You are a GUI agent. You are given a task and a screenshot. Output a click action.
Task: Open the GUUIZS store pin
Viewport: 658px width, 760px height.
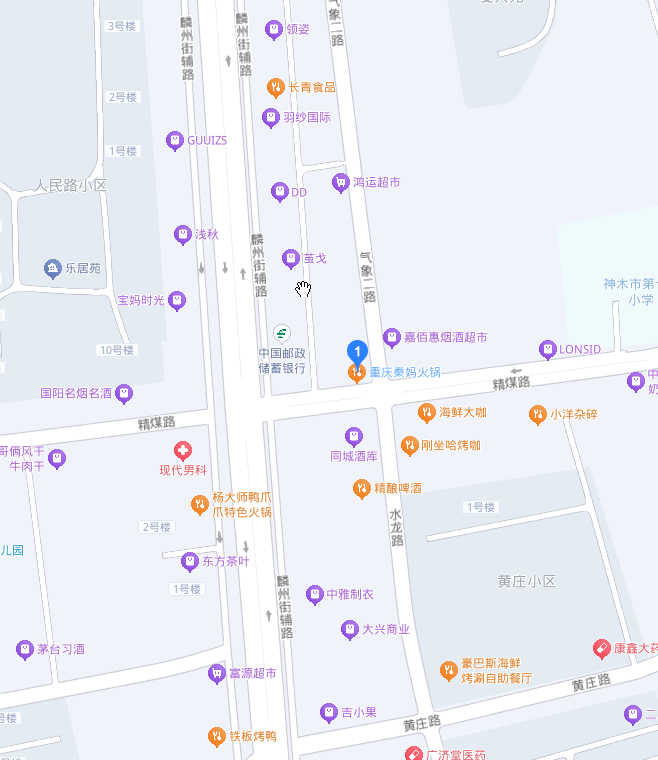[175, 141]
